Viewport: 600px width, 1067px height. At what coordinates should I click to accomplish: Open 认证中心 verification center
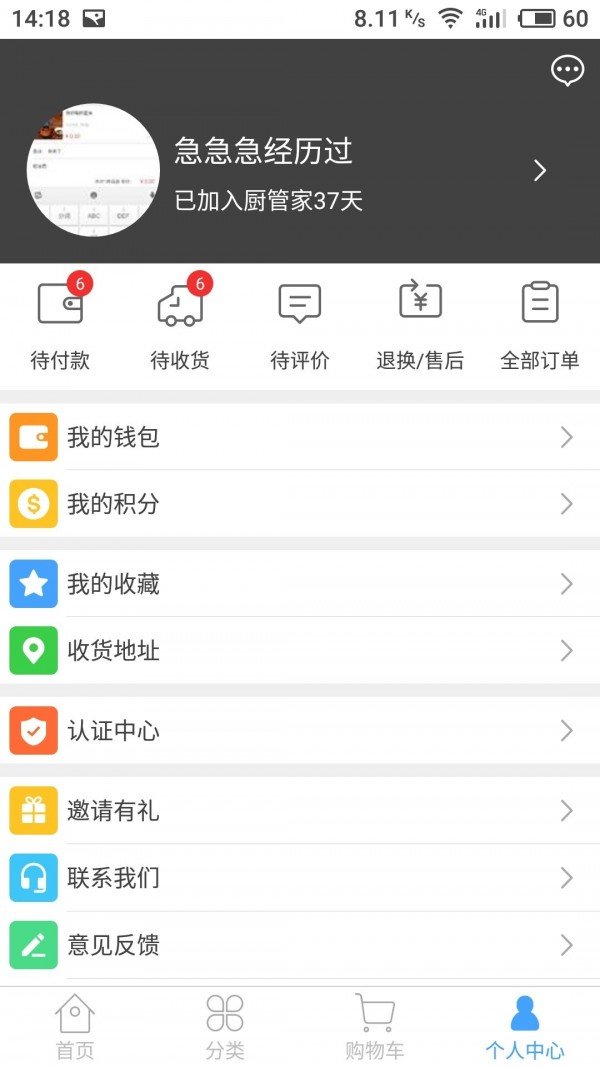300,731
